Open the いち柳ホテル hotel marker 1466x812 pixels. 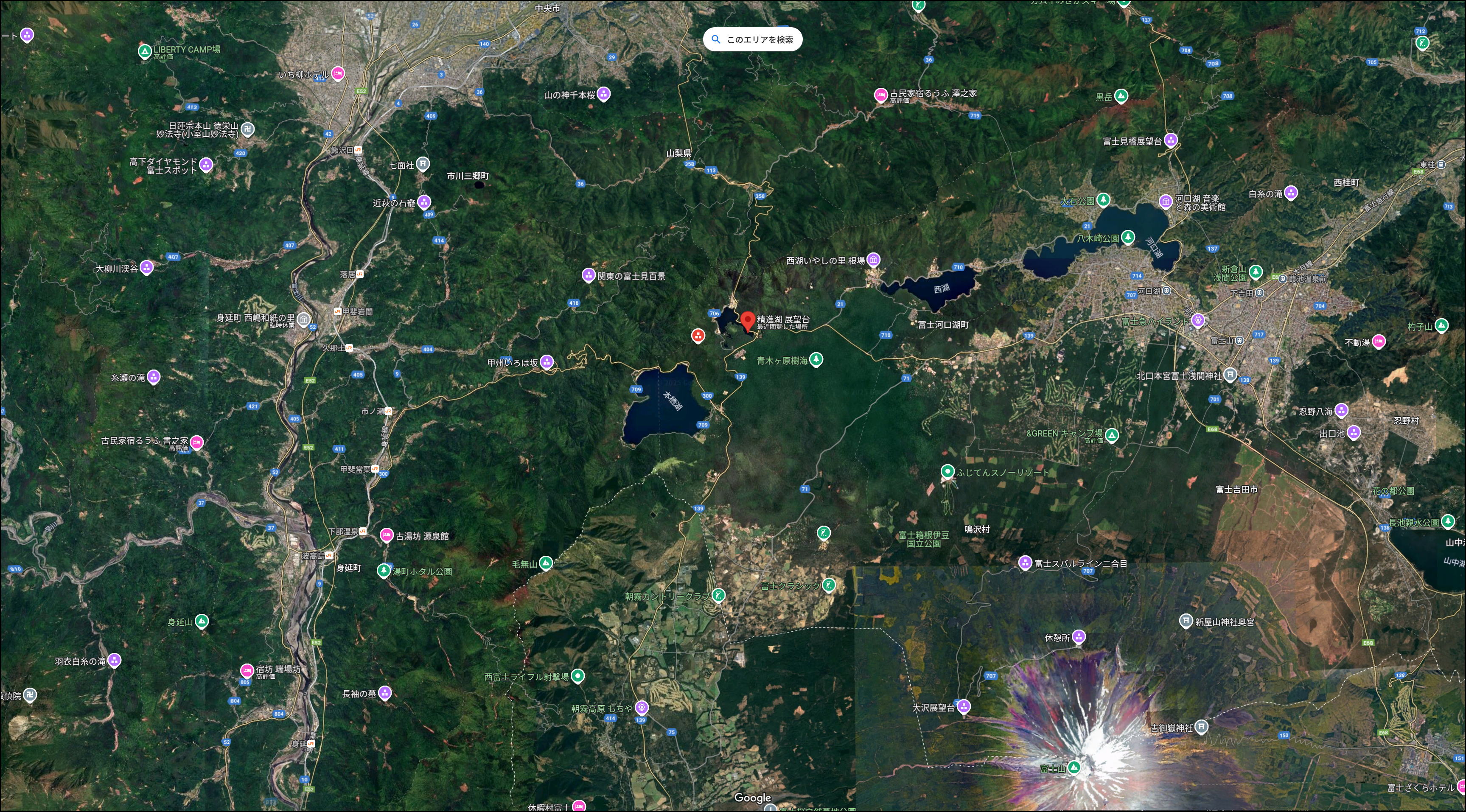pos(338,73)
